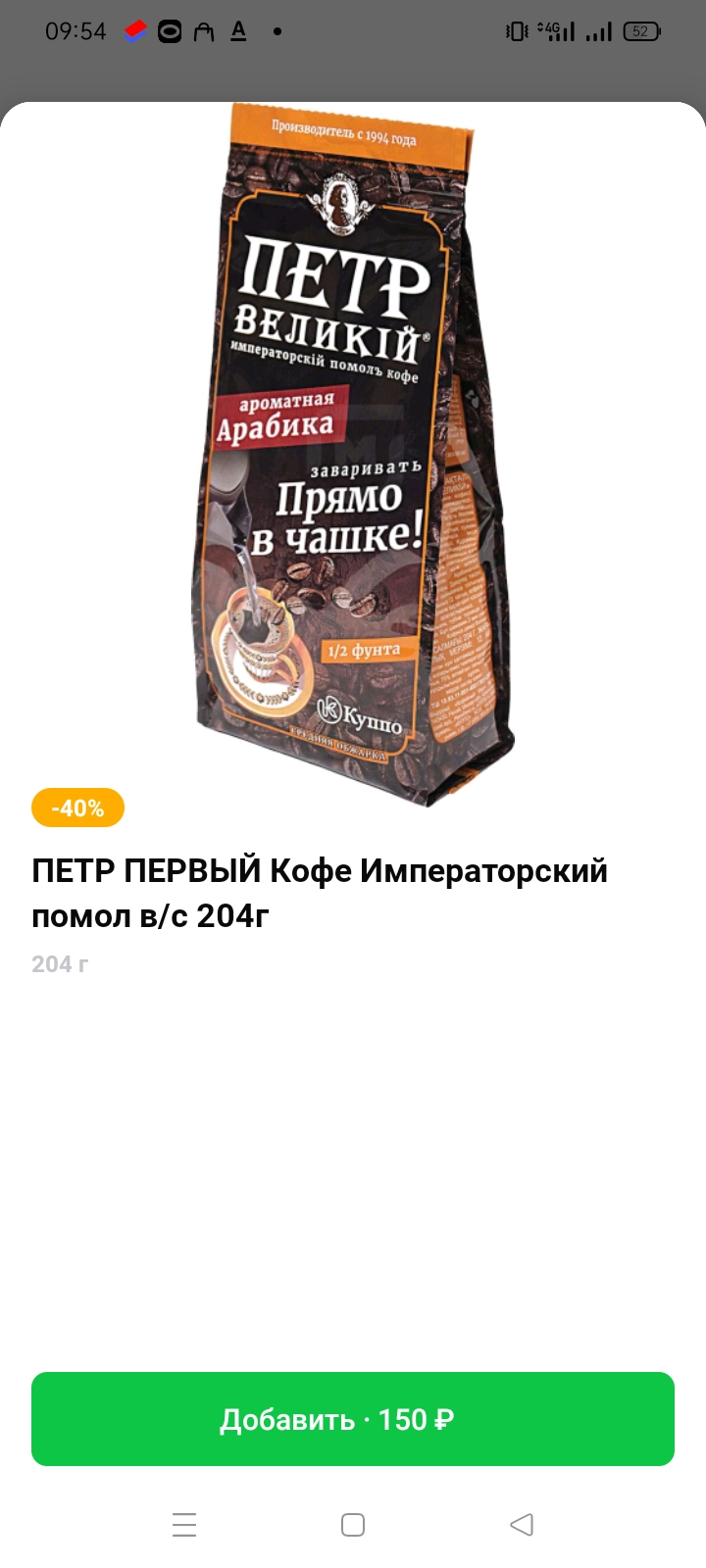
Task: Open the Петр Великий coffee product image
Action: (353, 454)
